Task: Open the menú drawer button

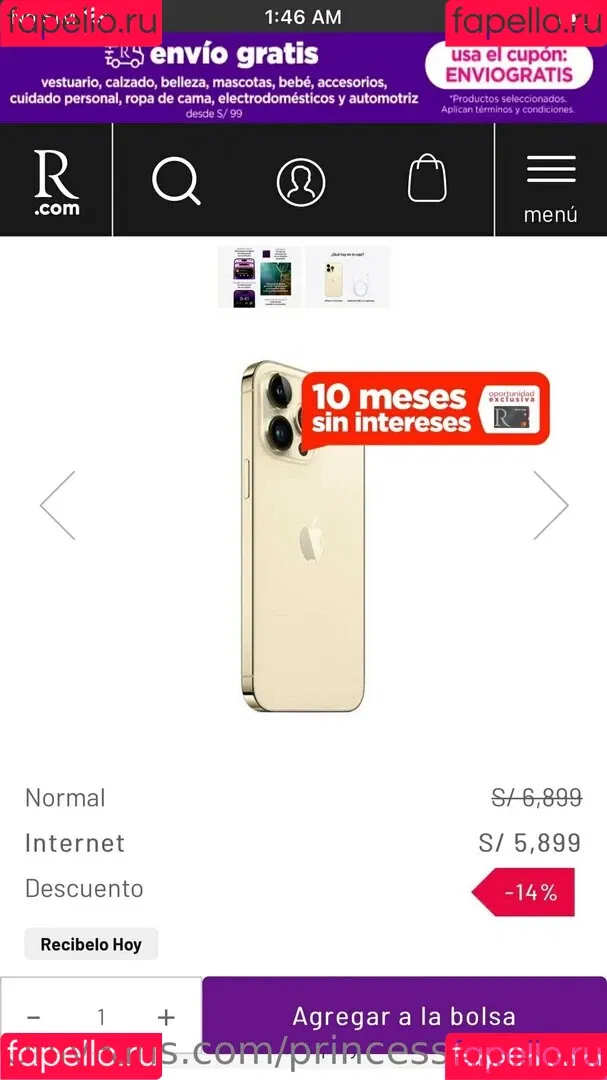Action: click(x=551, y=185)
